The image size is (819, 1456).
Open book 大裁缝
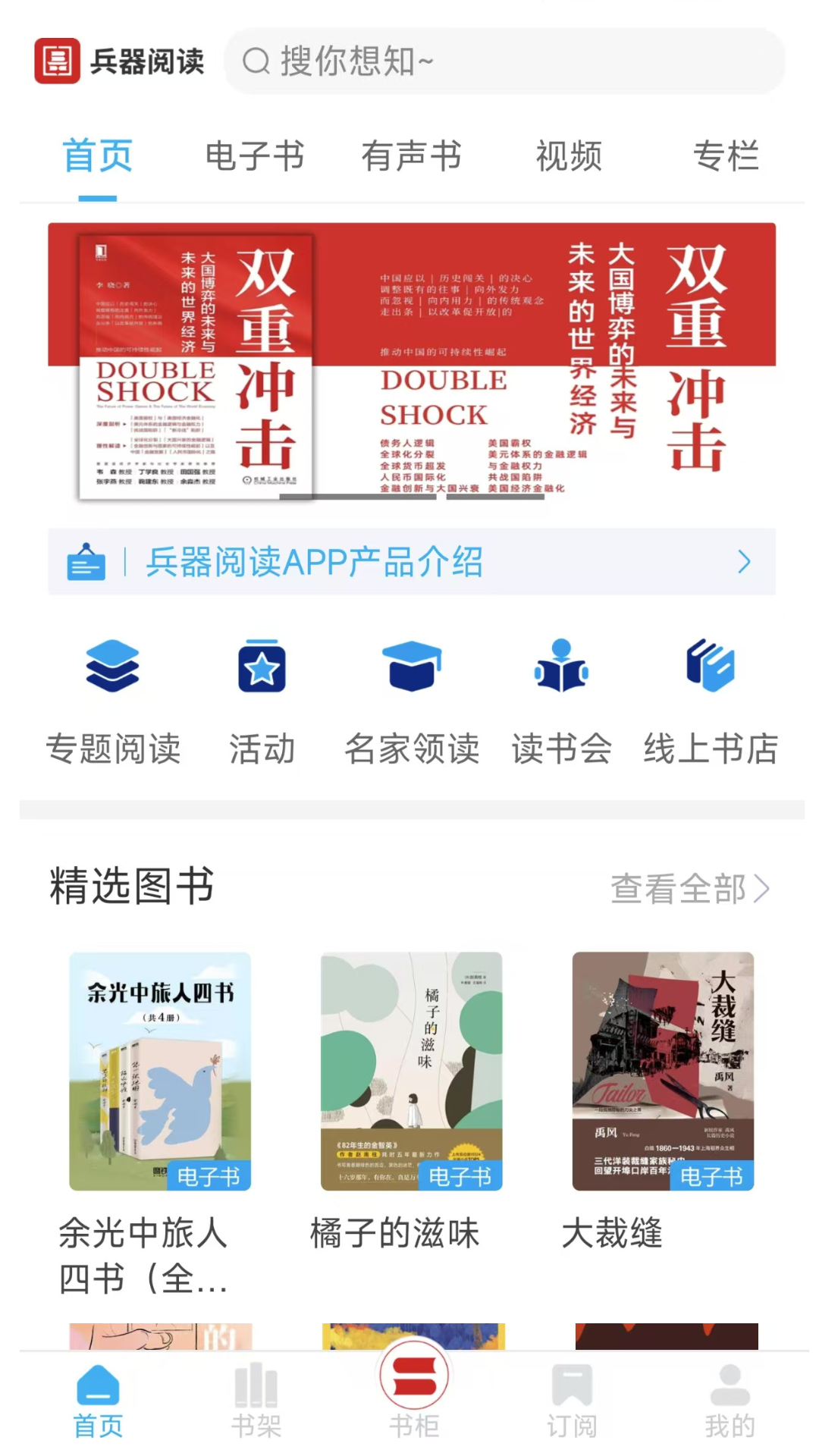[664, 1101]
